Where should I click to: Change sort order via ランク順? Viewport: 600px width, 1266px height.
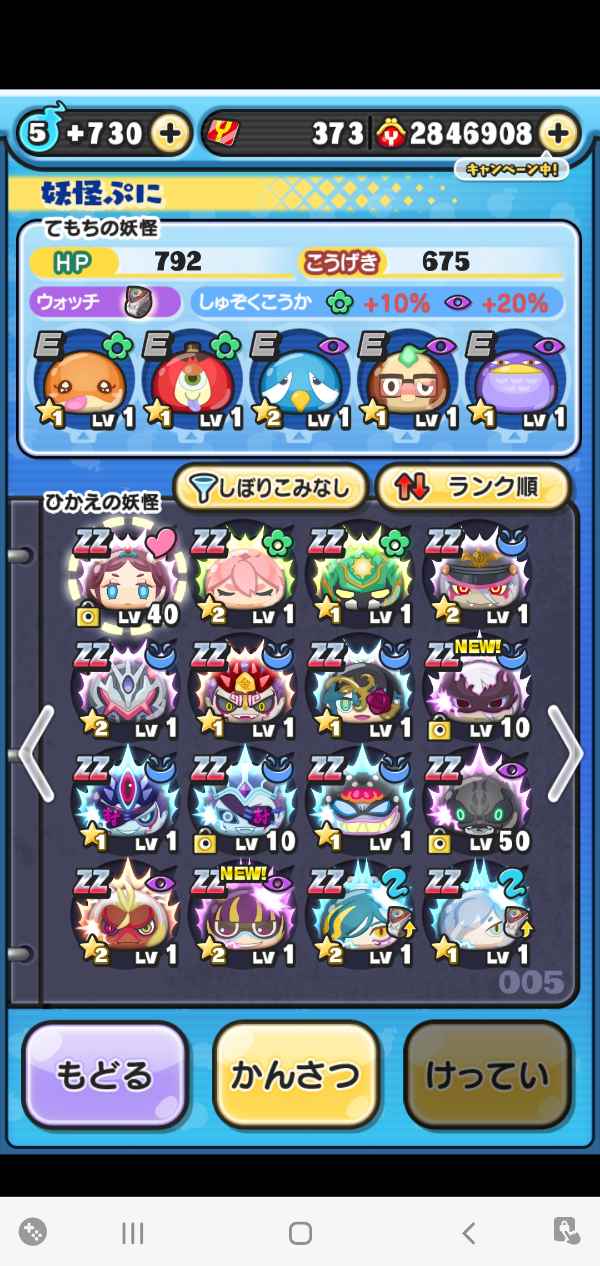click(x=472, y=488)
